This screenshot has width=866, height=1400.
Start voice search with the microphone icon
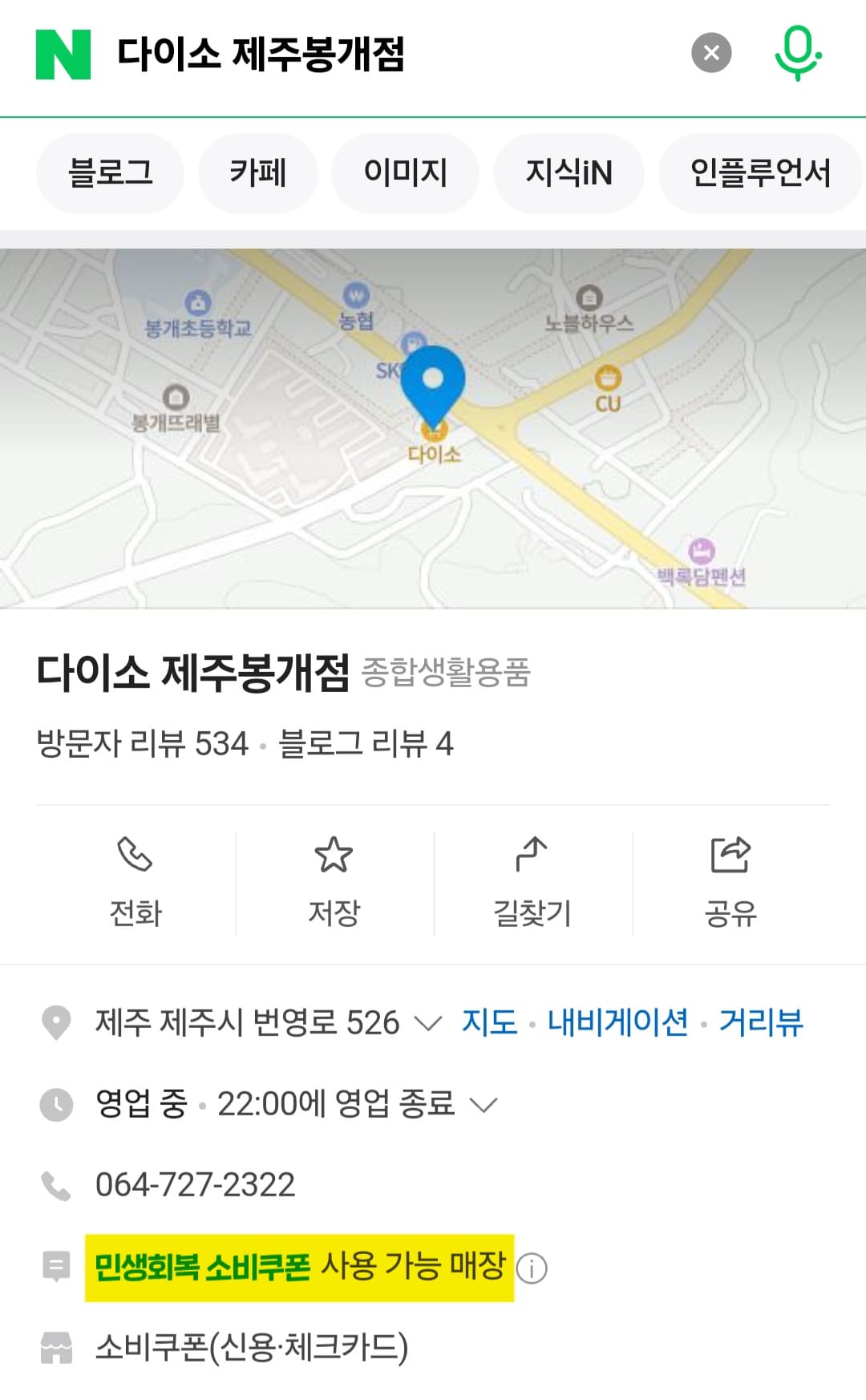point(799,54)
